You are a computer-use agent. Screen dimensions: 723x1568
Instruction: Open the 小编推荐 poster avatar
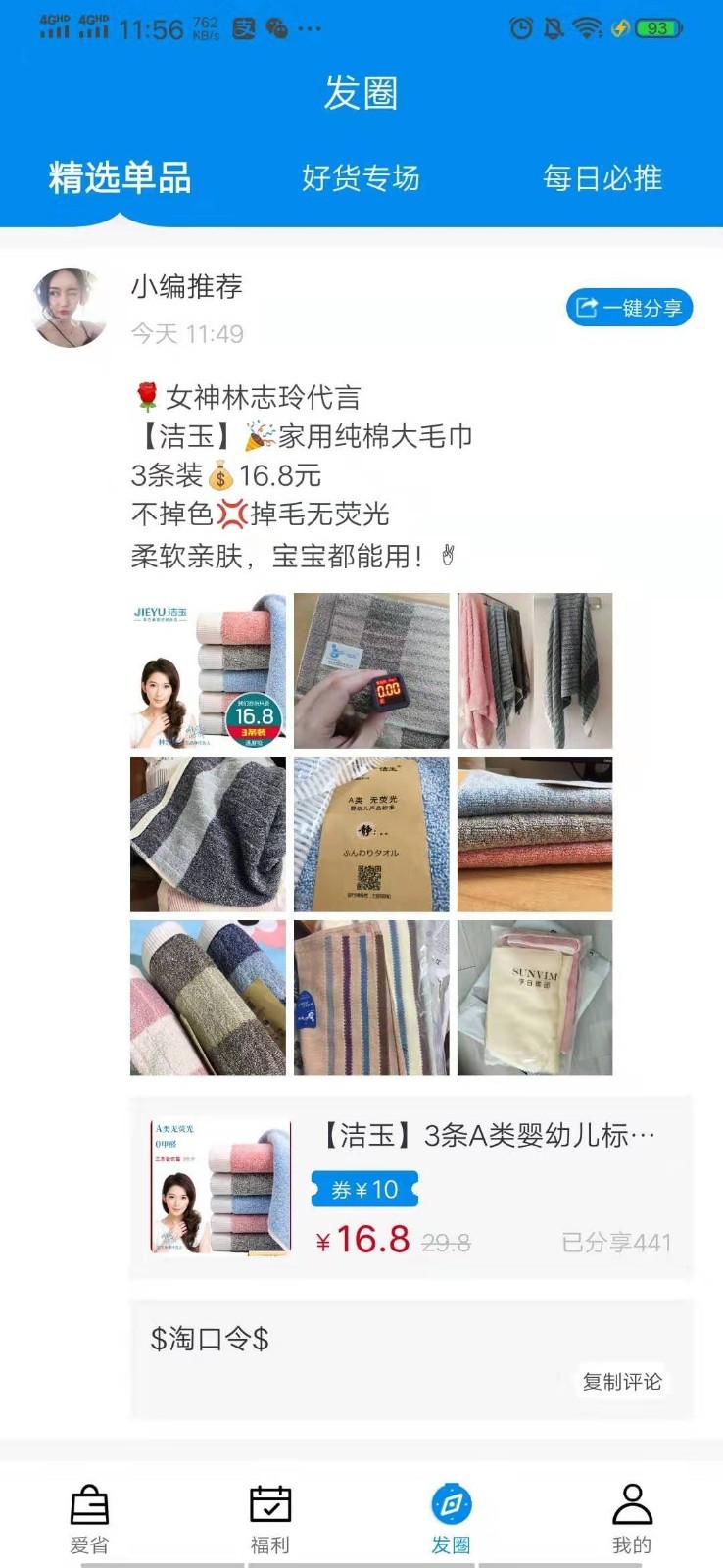(x=69, y=307)
